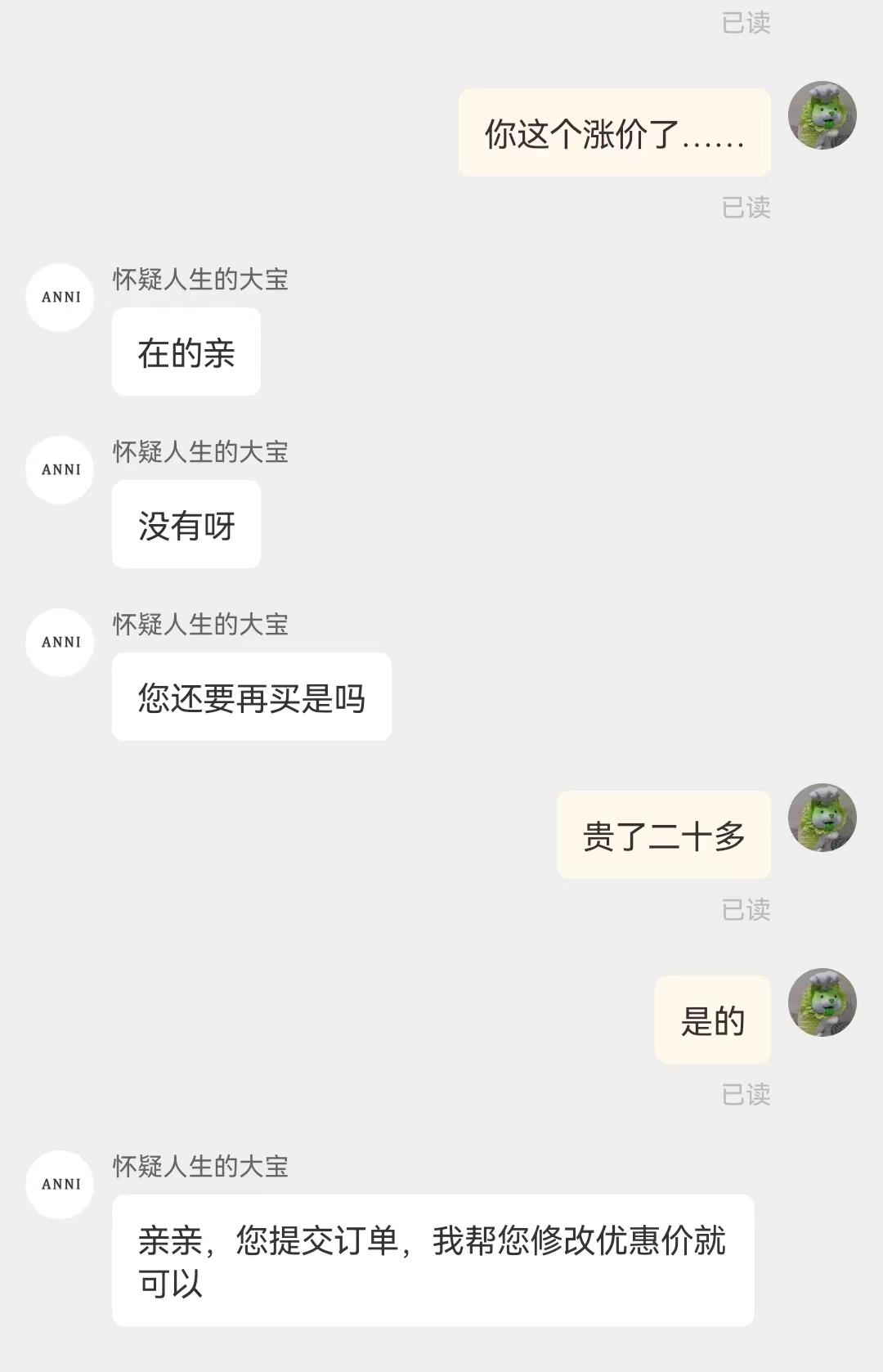This screenshot has width=883, height=1372.
Task: Click the "在的亲" message bubble
Action: click(186, 350)
